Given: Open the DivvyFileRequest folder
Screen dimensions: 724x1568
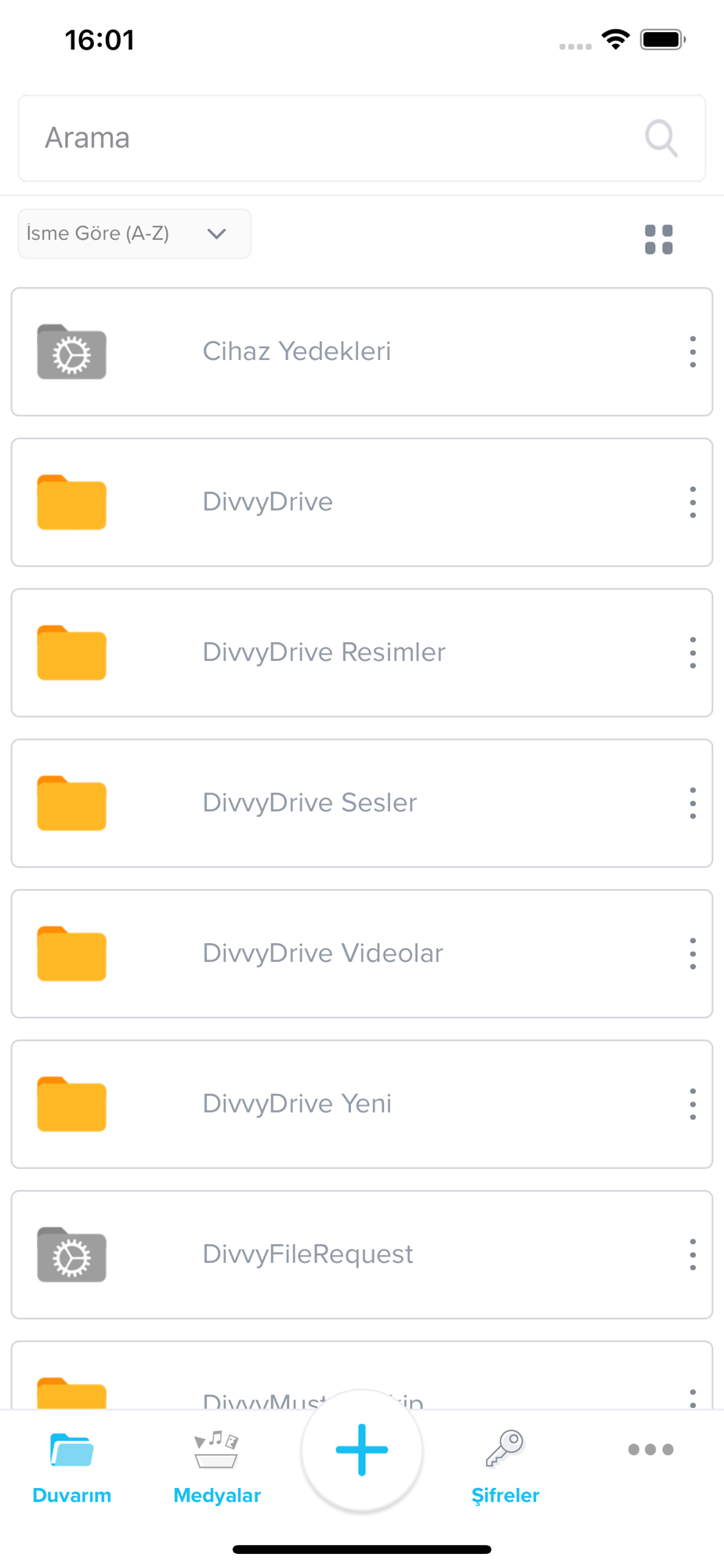Looking at the screenshot, I should 361,1255.
